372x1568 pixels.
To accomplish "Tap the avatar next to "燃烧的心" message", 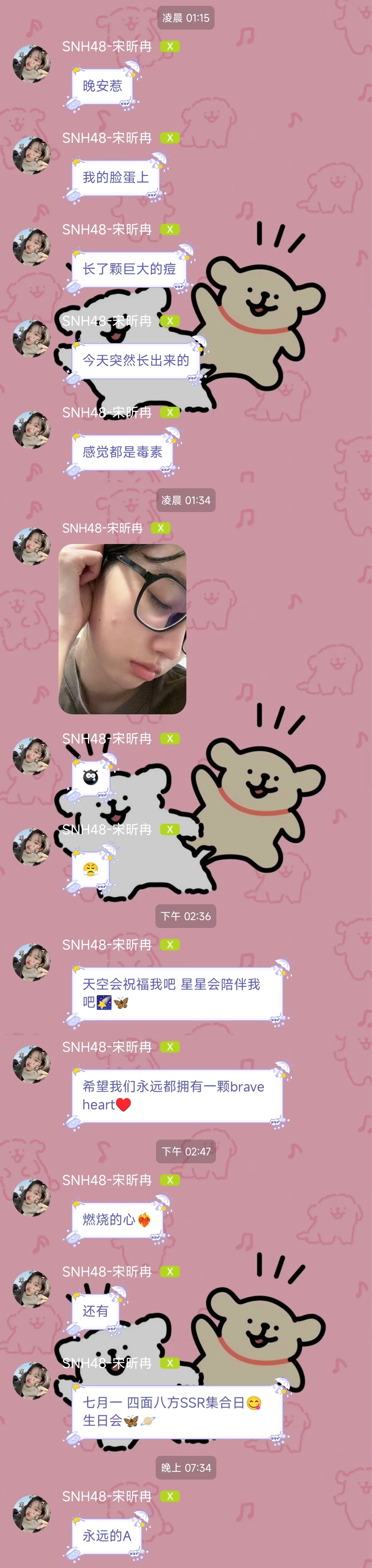I will [32, 1197].
